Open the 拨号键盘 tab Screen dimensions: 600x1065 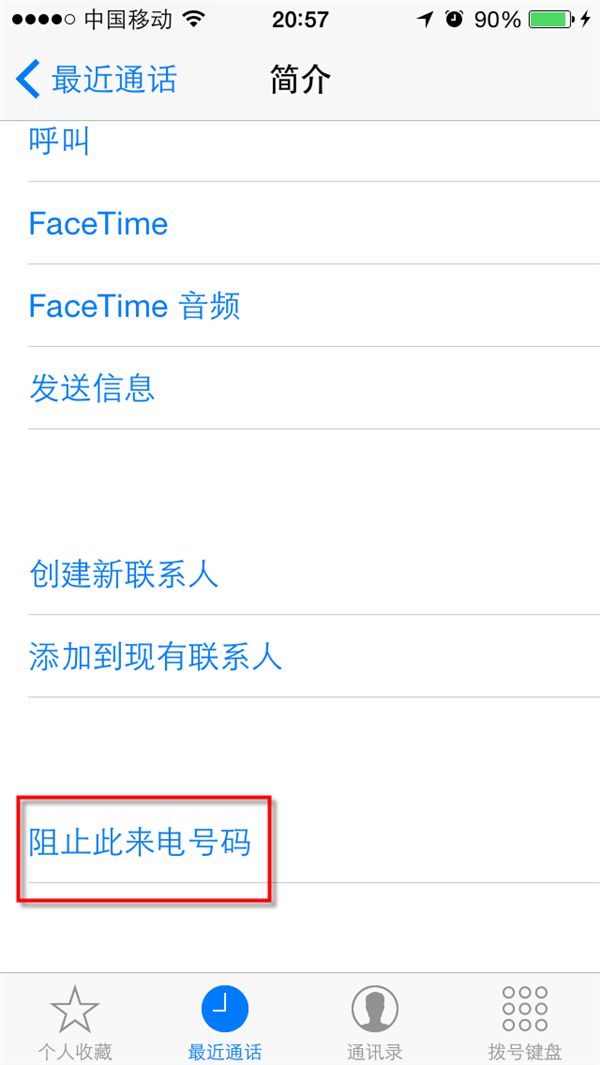525,1022
